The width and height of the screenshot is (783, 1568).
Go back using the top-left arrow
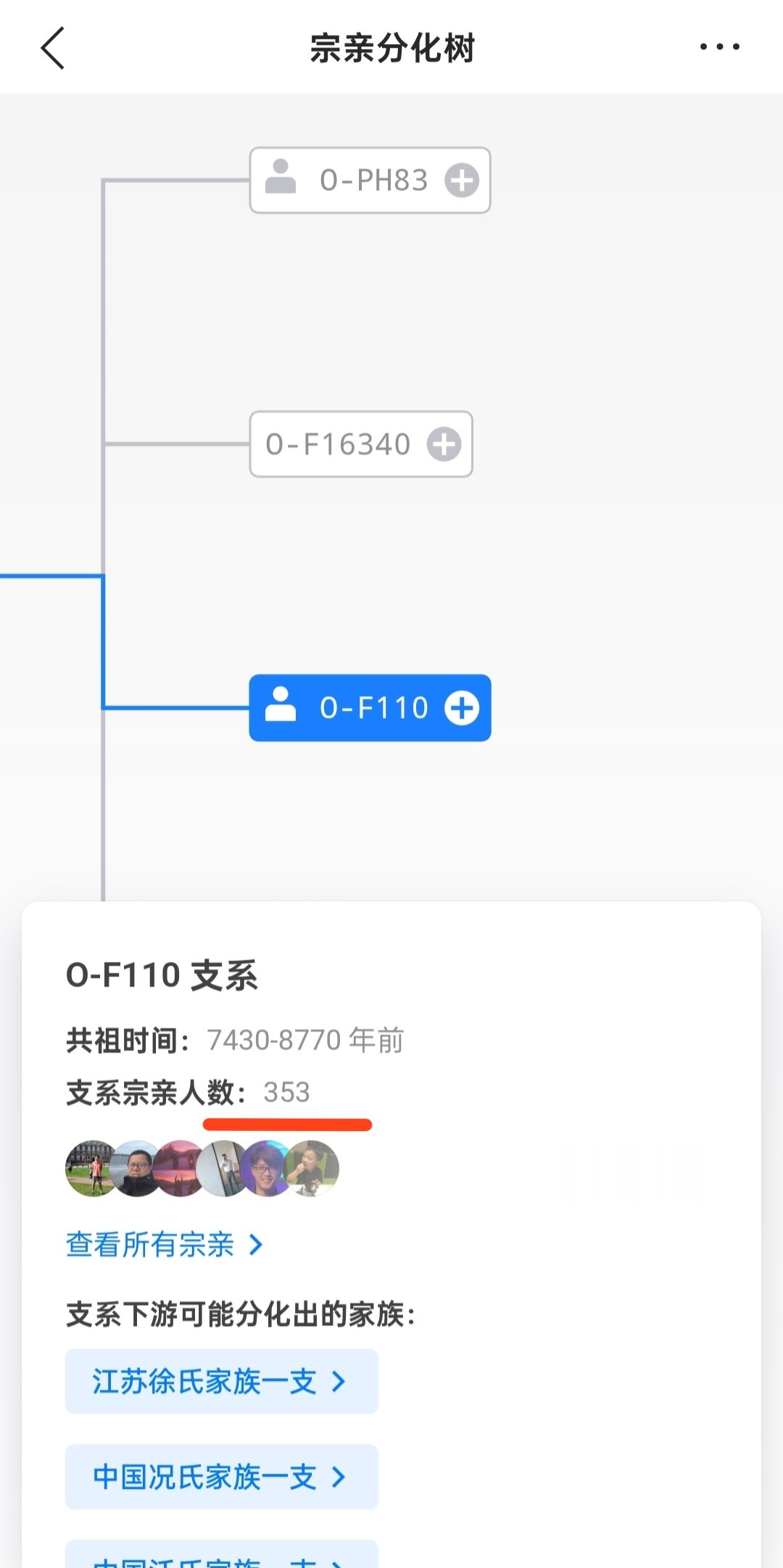pyautogui.click(x=53, y=48)
